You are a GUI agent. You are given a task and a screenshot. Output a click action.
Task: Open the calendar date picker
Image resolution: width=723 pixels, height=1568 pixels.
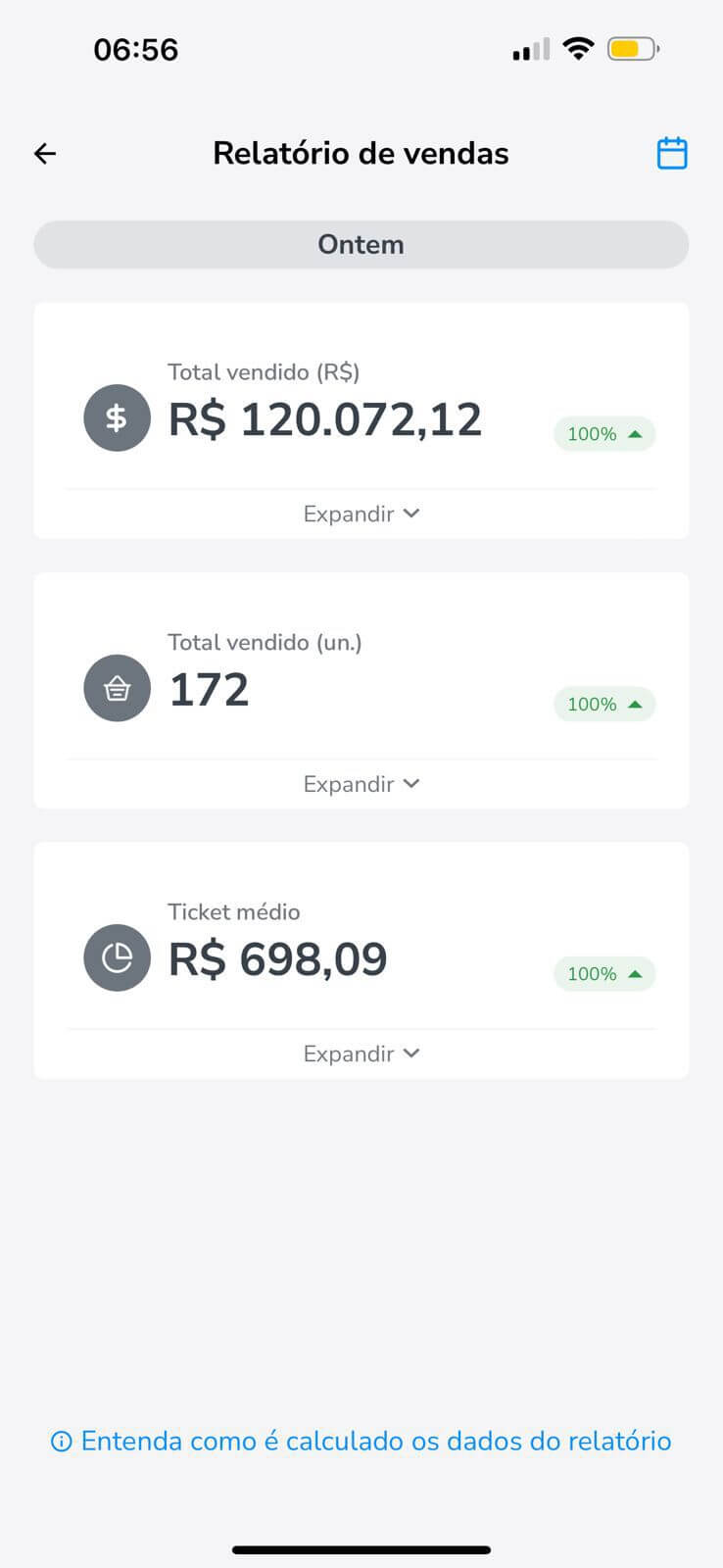[x=671, y=153]
